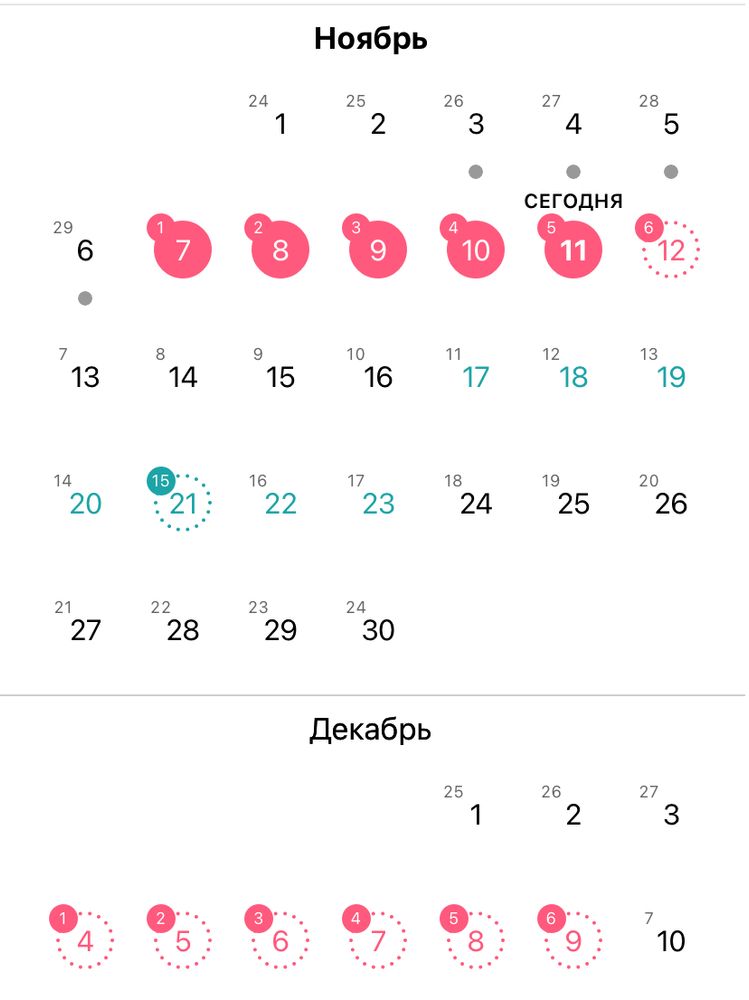Open November 6 in the calendar
Image resolution: width=749 pixels, height=1000 pixels.
point(85,251)
